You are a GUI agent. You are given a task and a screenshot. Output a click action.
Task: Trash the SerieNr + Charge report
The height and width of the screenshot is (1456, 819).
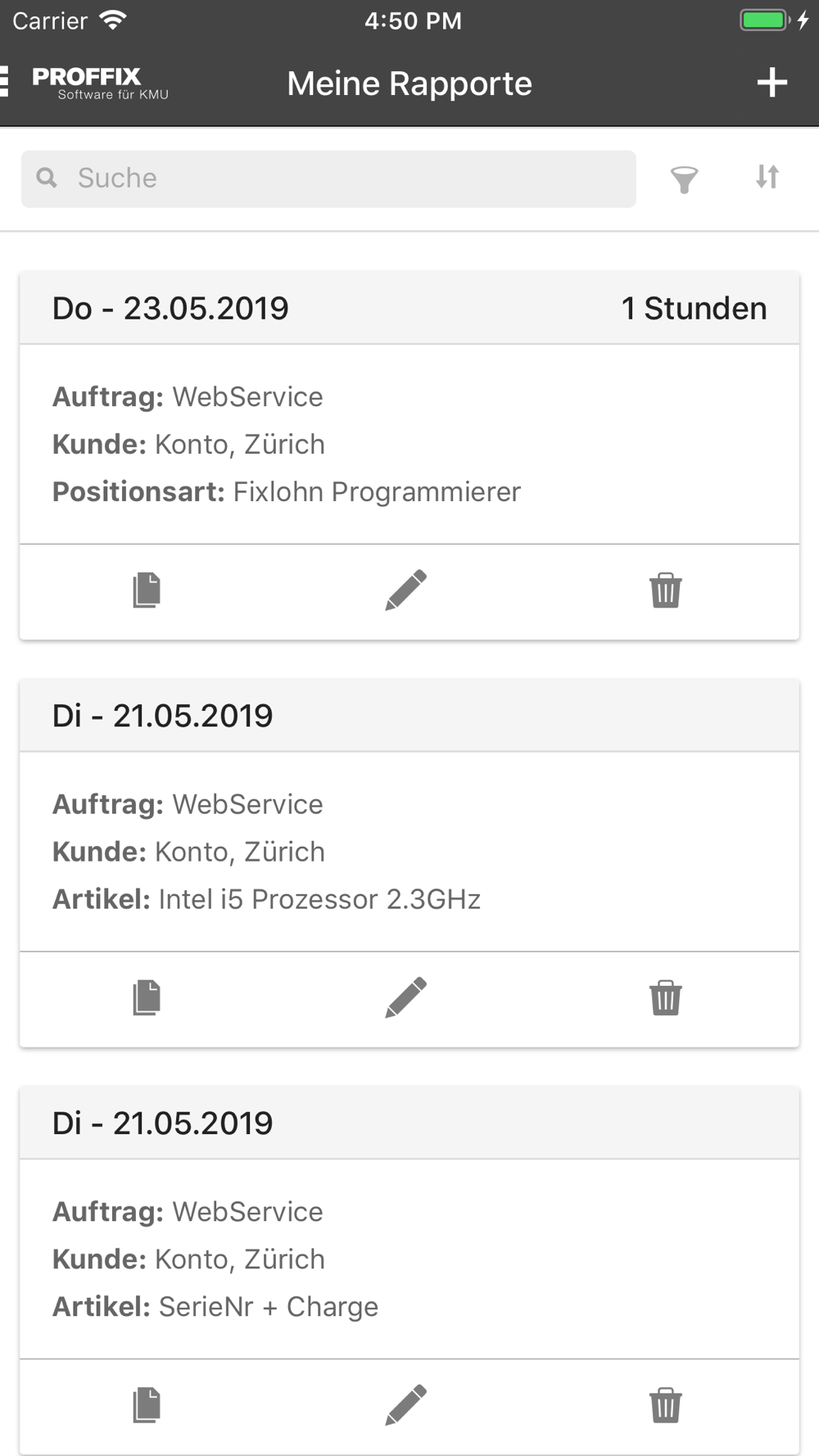tap(665, 1405)
